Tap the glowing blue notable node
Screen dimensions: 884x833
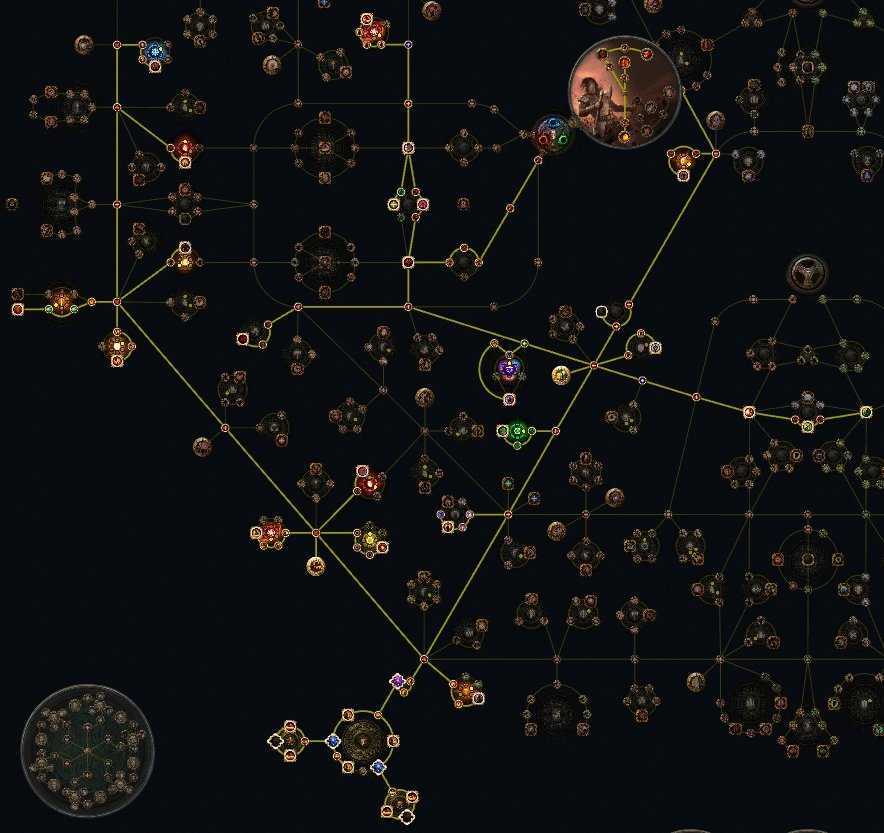coord(155,52)
